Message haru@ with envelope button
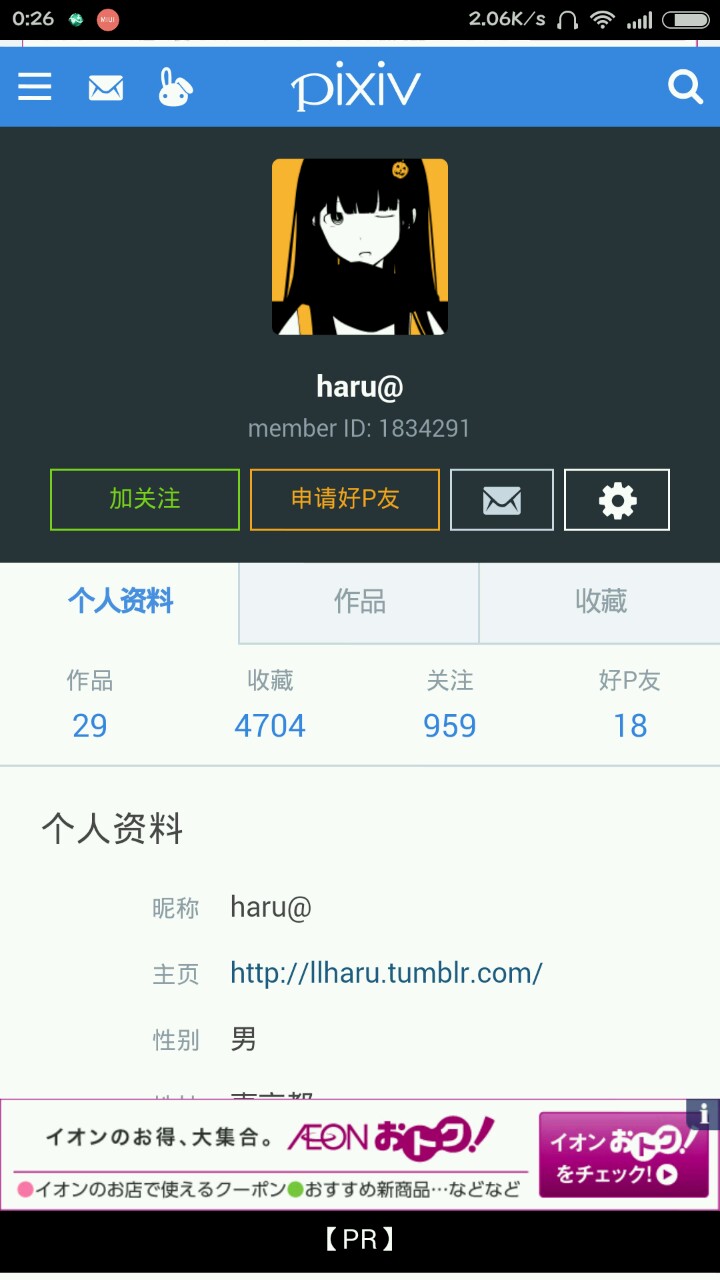 coord(502,499)
